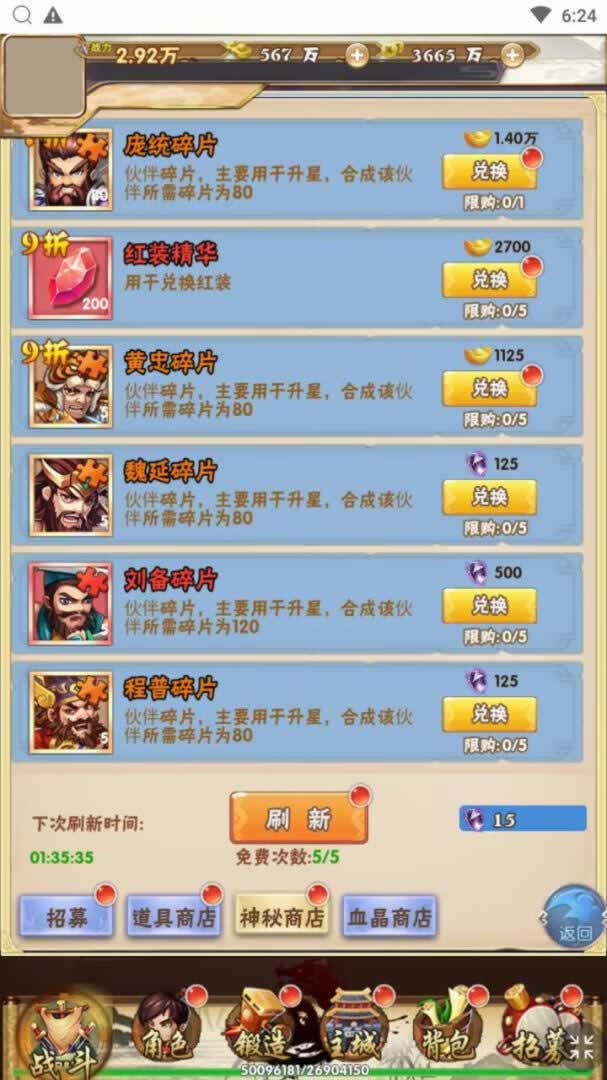Viewport: 607px width, 1080px height.
Task: Open the 道具商店 tab
Action: click(173, 916)
